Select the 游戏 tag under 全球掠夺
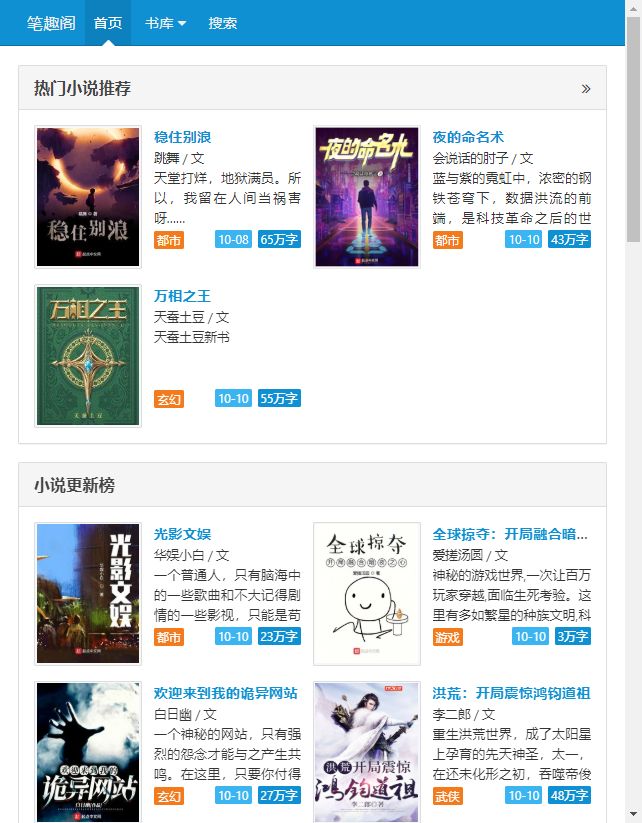The image size is (642, 823). 447,637
